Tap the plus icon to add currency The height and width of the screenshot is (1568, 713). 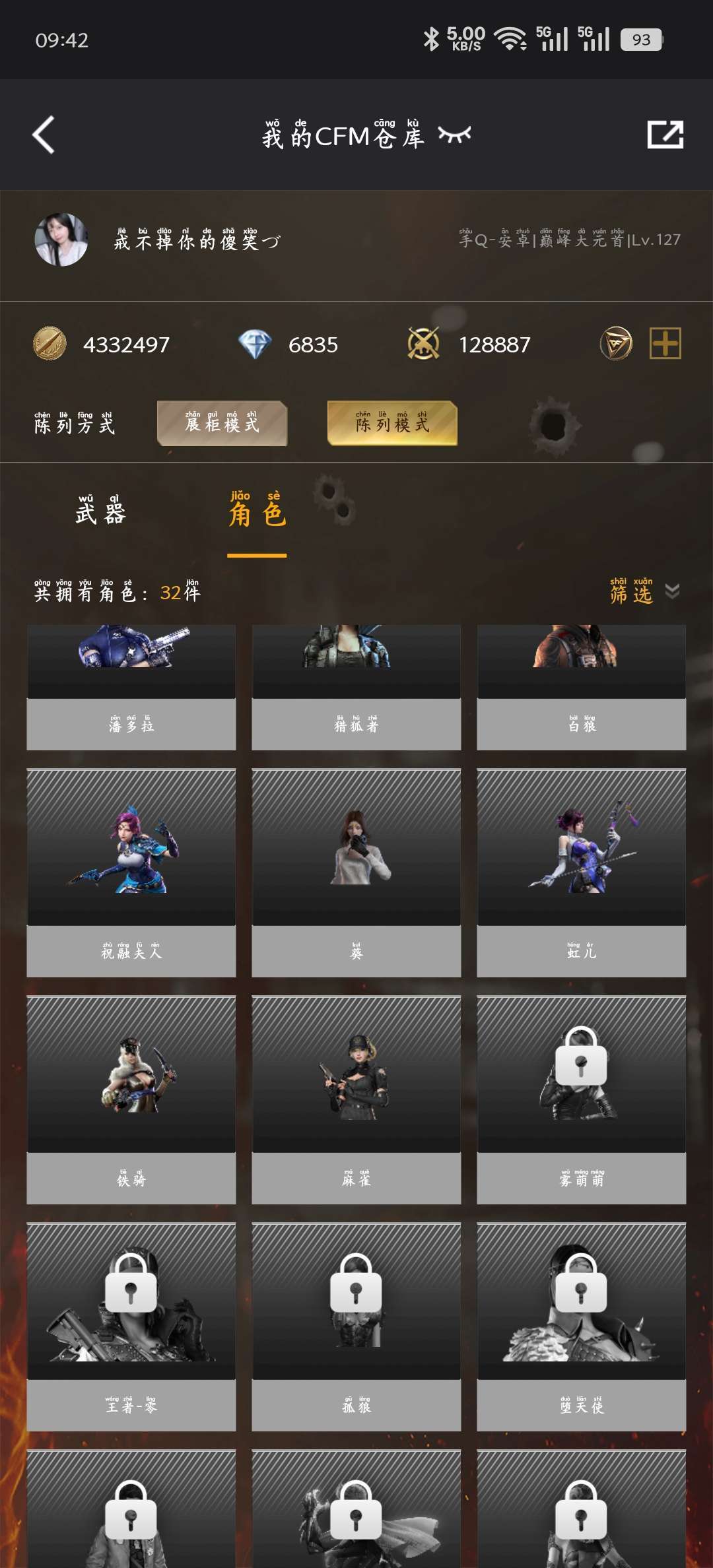[x=665, y=344]
